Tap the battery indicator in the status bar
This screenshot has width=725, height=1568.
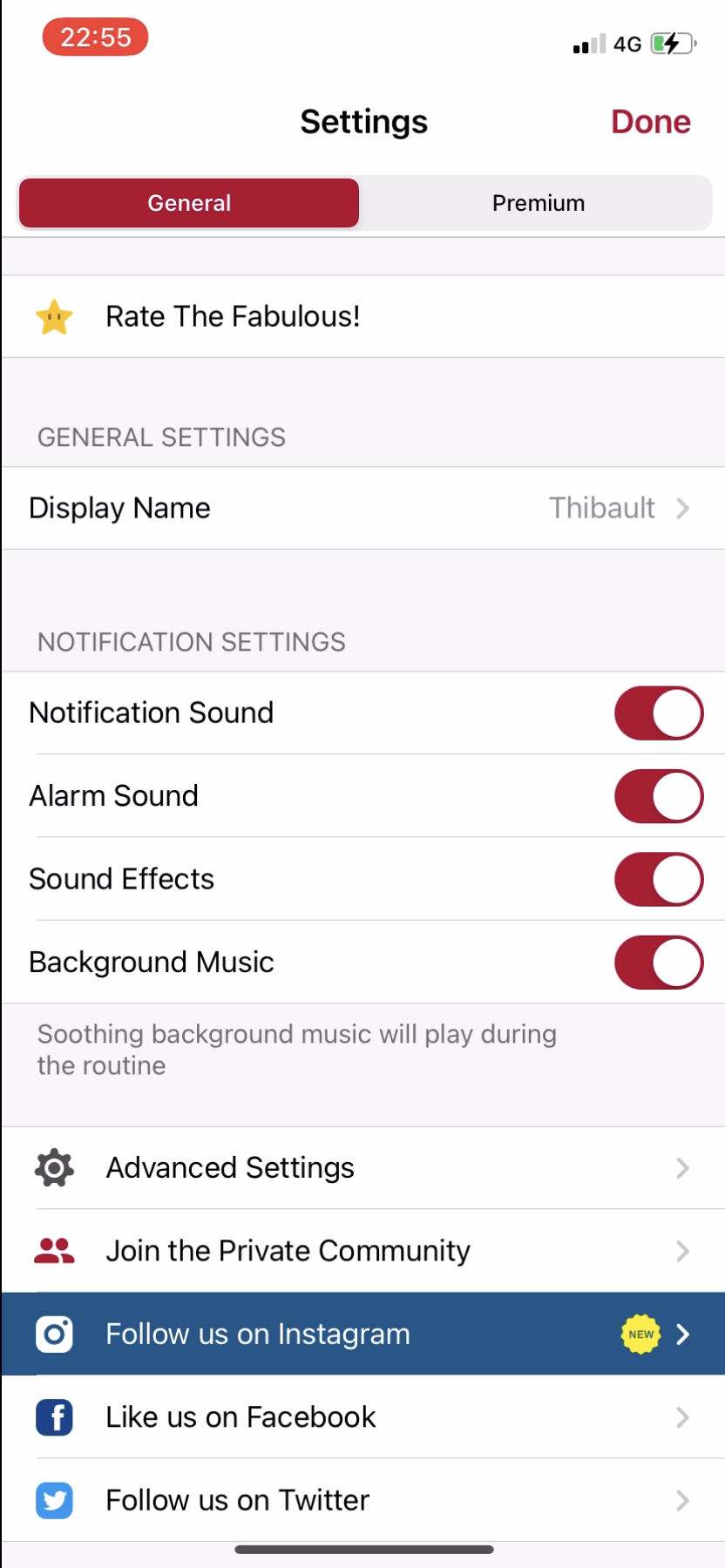670,44
